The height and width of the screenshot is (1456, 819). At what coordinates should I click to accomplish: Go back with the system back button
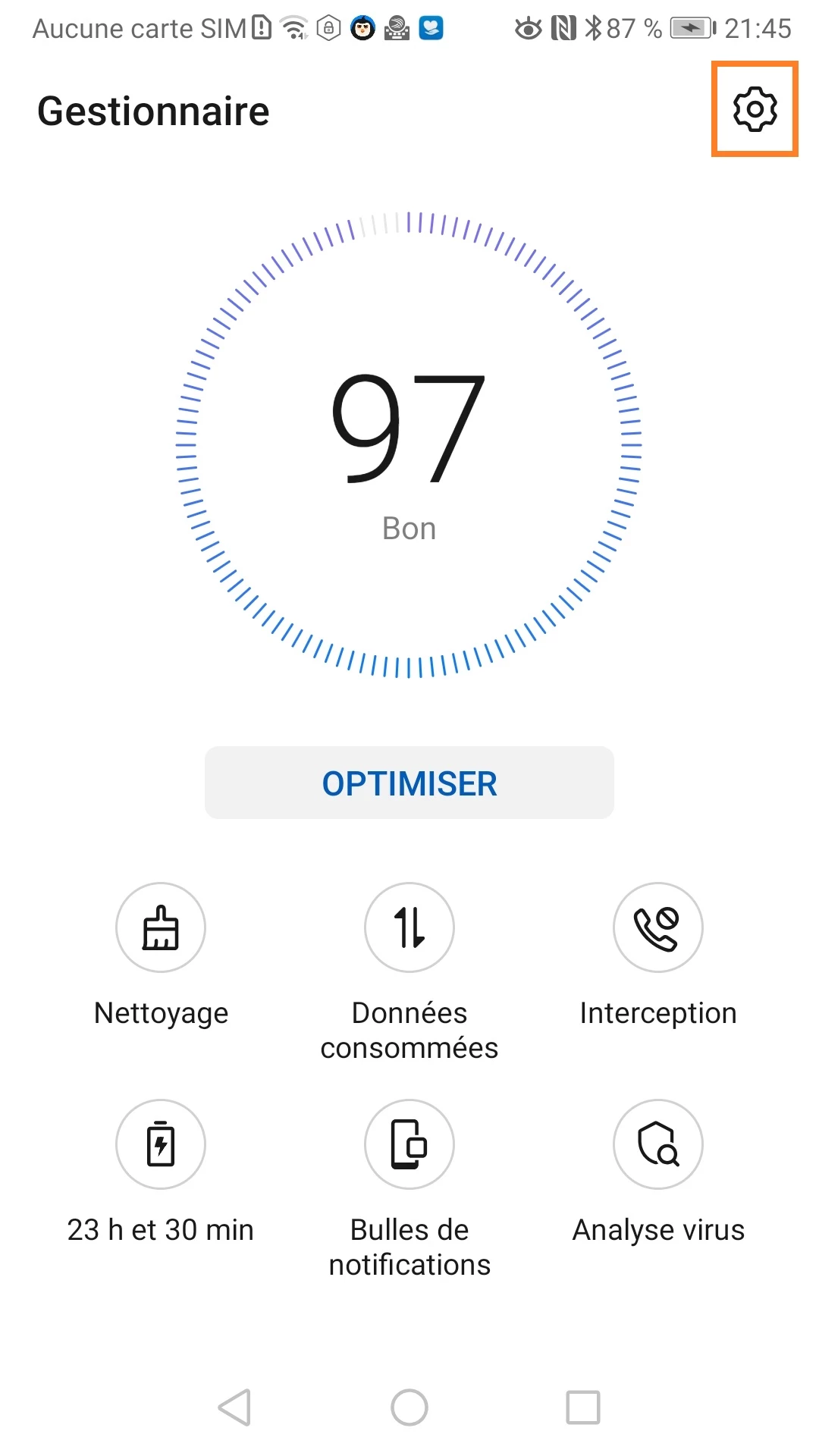coord(235,1407)
